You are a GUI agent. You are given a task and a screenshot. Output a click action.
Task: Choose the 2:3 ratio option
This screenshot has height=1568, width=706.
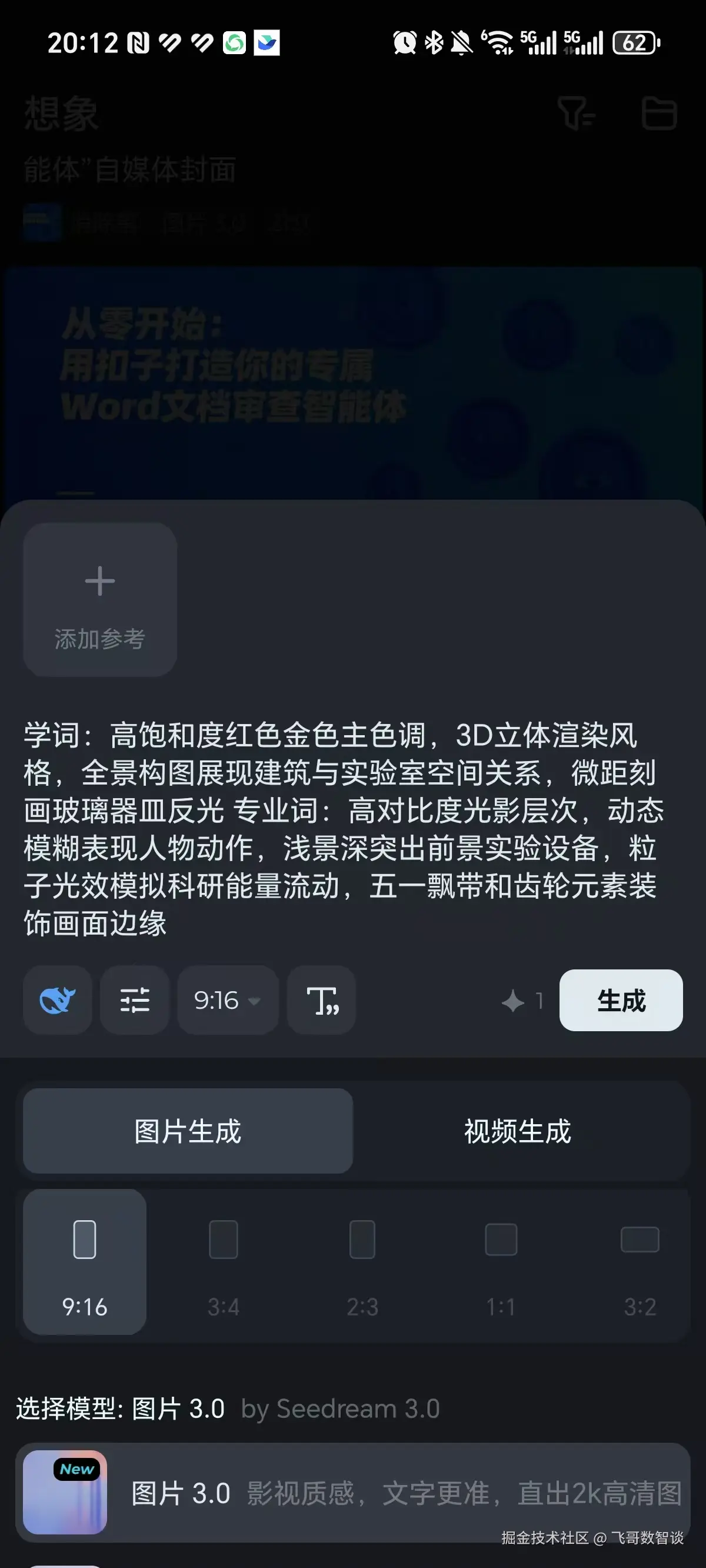coord(362,1262)
